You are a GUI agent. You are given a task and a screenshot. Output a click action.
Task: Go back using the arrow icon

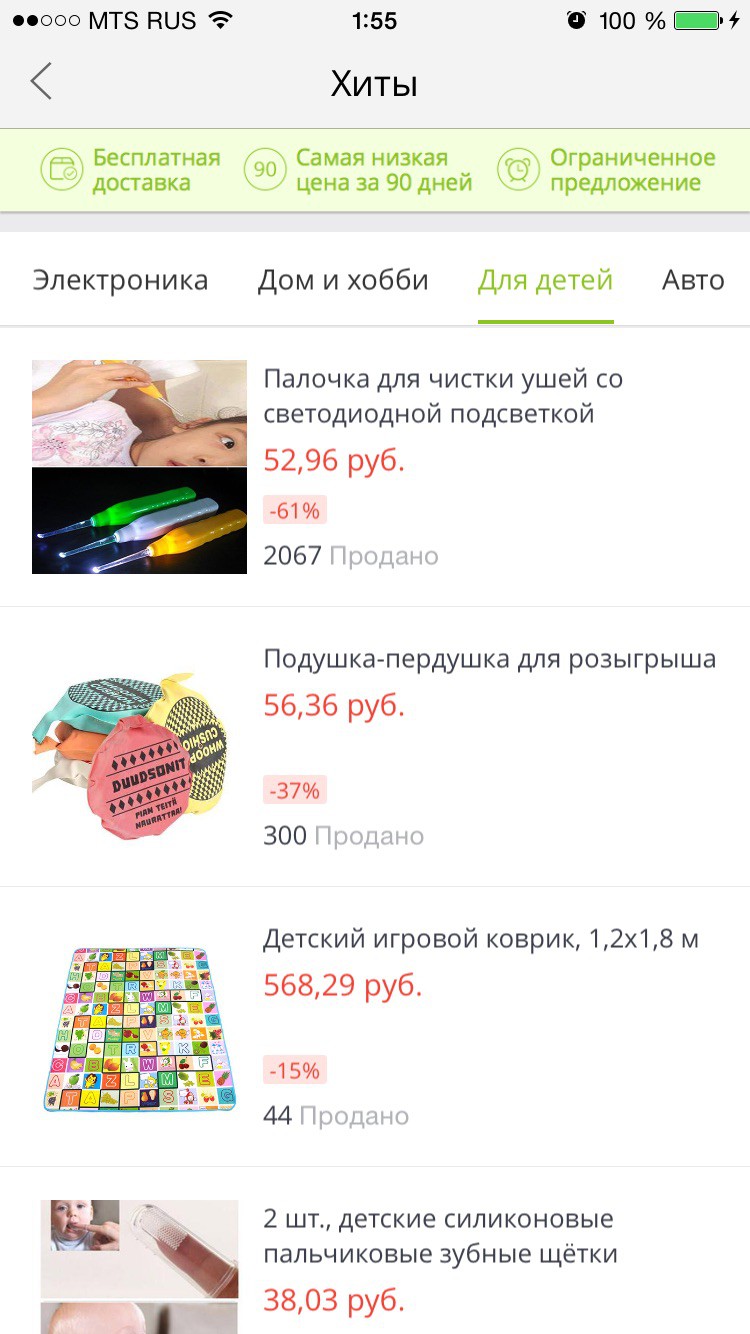click(41, 82)
